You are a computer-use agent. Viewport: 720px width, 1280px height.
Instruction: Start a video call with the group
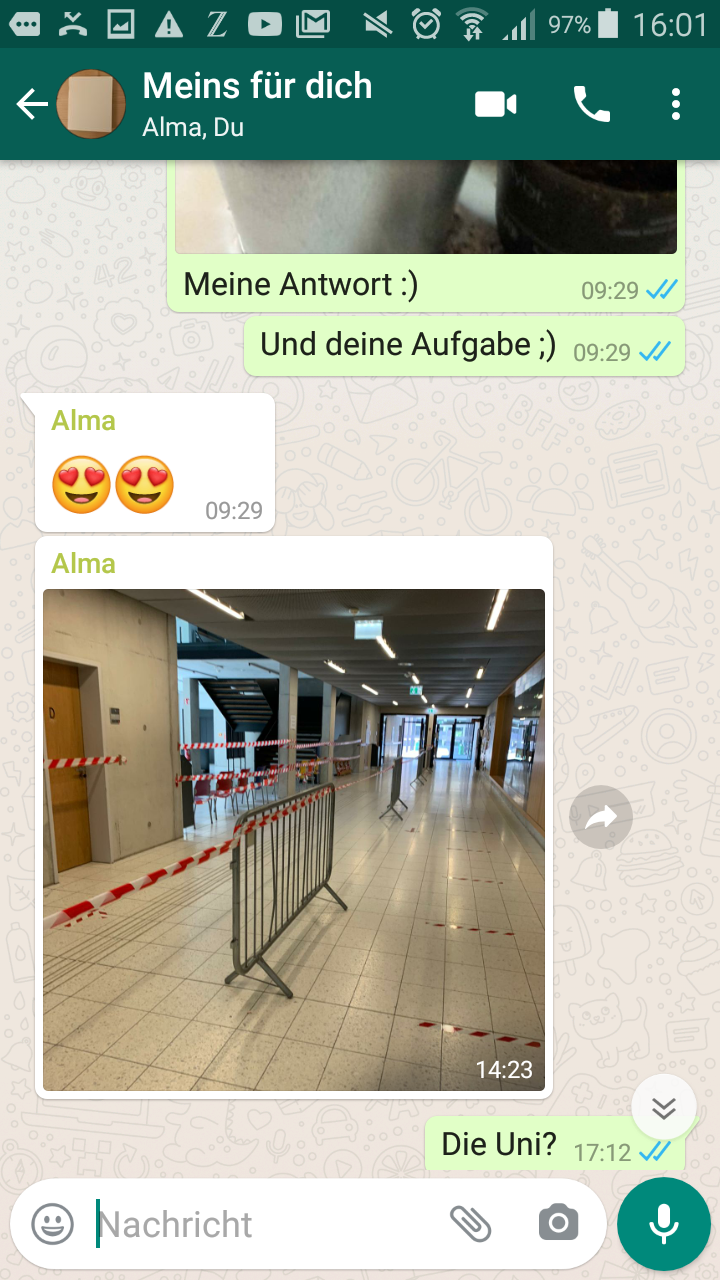point(496,104)
